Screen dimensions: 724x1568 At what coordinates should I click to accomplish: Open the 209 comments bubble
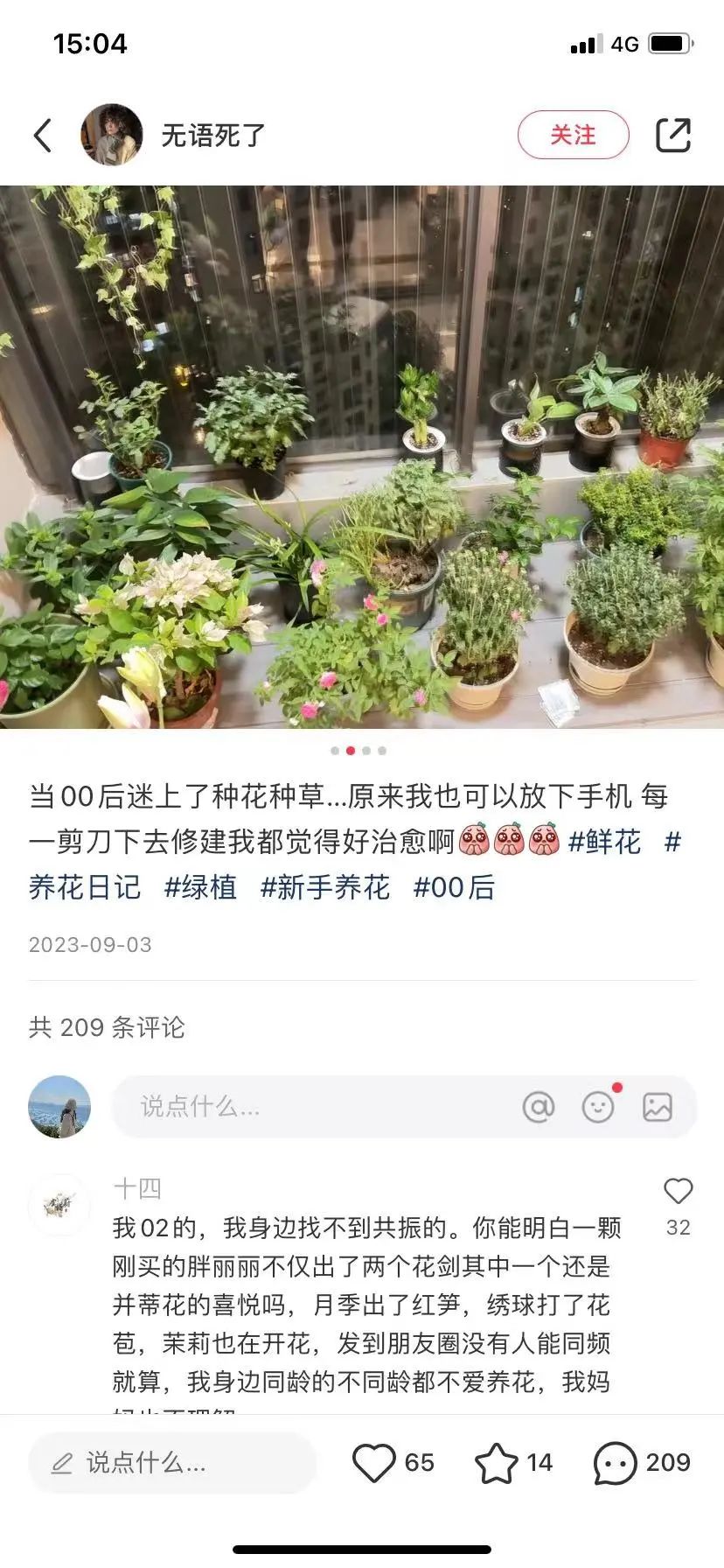pyautogui.click(x=616, y=1463)
